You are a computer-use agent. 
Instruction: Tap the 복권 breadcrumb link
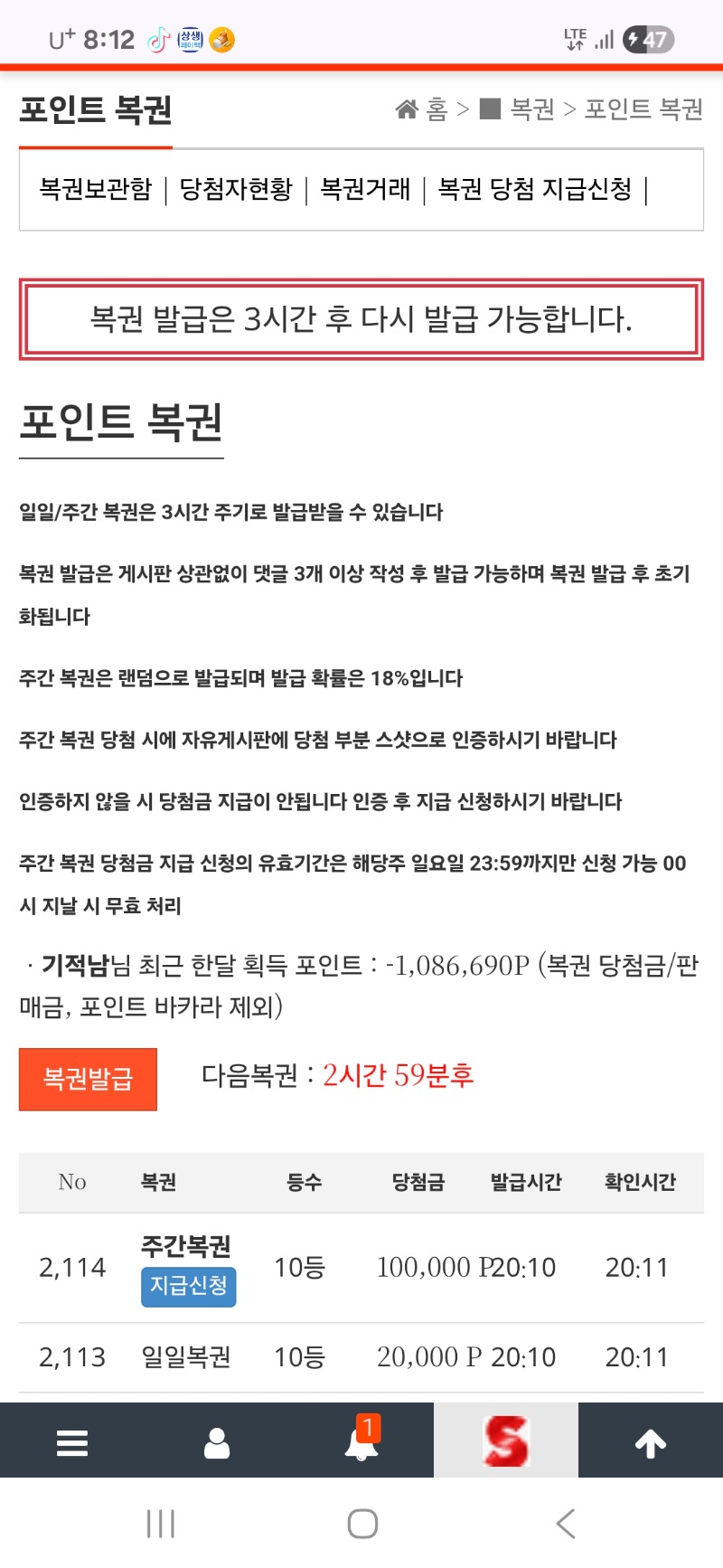pyautogui.click(x=531, y=109)
